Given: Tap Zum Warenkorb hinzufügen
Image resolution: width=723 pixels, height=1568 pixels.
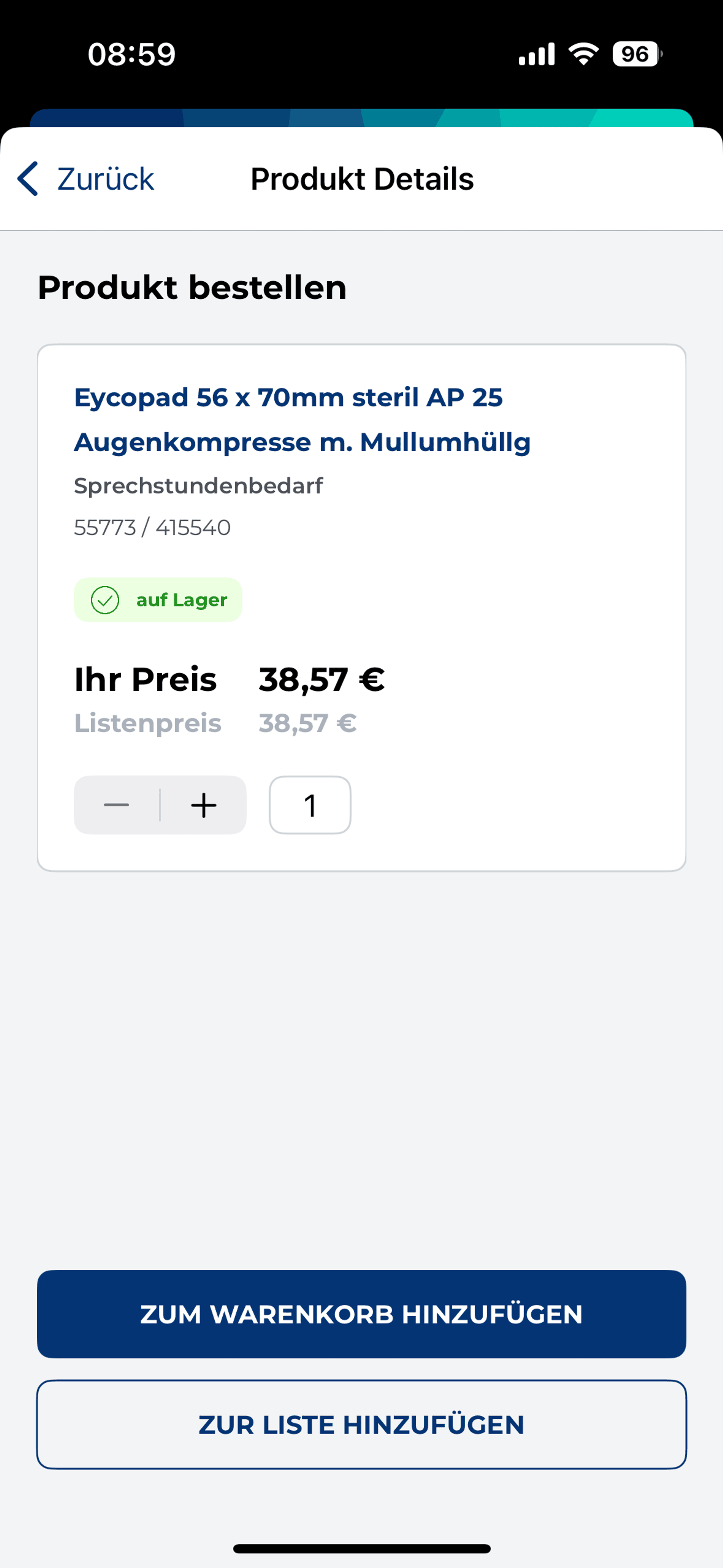Looking at the screenshot, I should click(361, 1314).
